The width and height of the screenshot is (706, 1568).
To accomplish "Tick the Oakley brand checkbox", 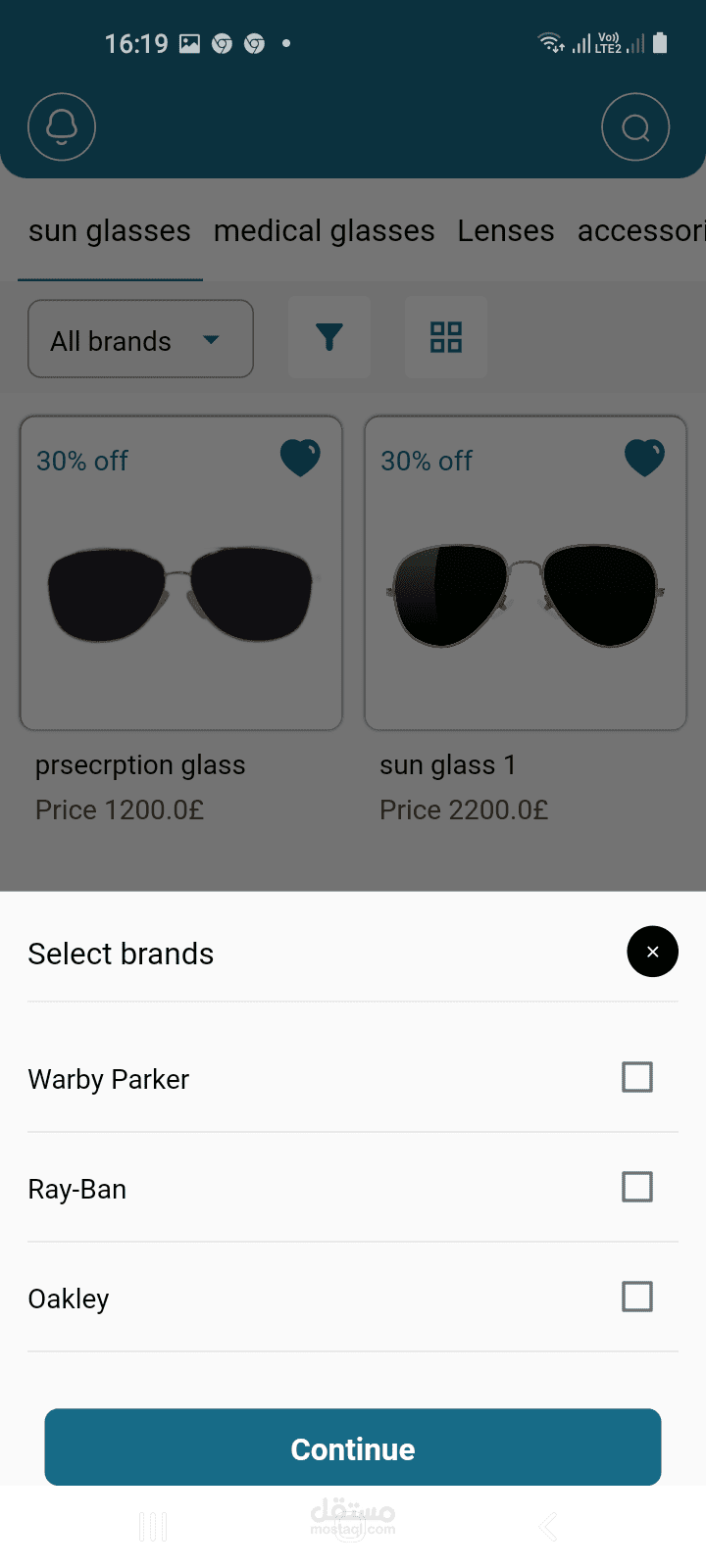I will [x=636, y=1297].
